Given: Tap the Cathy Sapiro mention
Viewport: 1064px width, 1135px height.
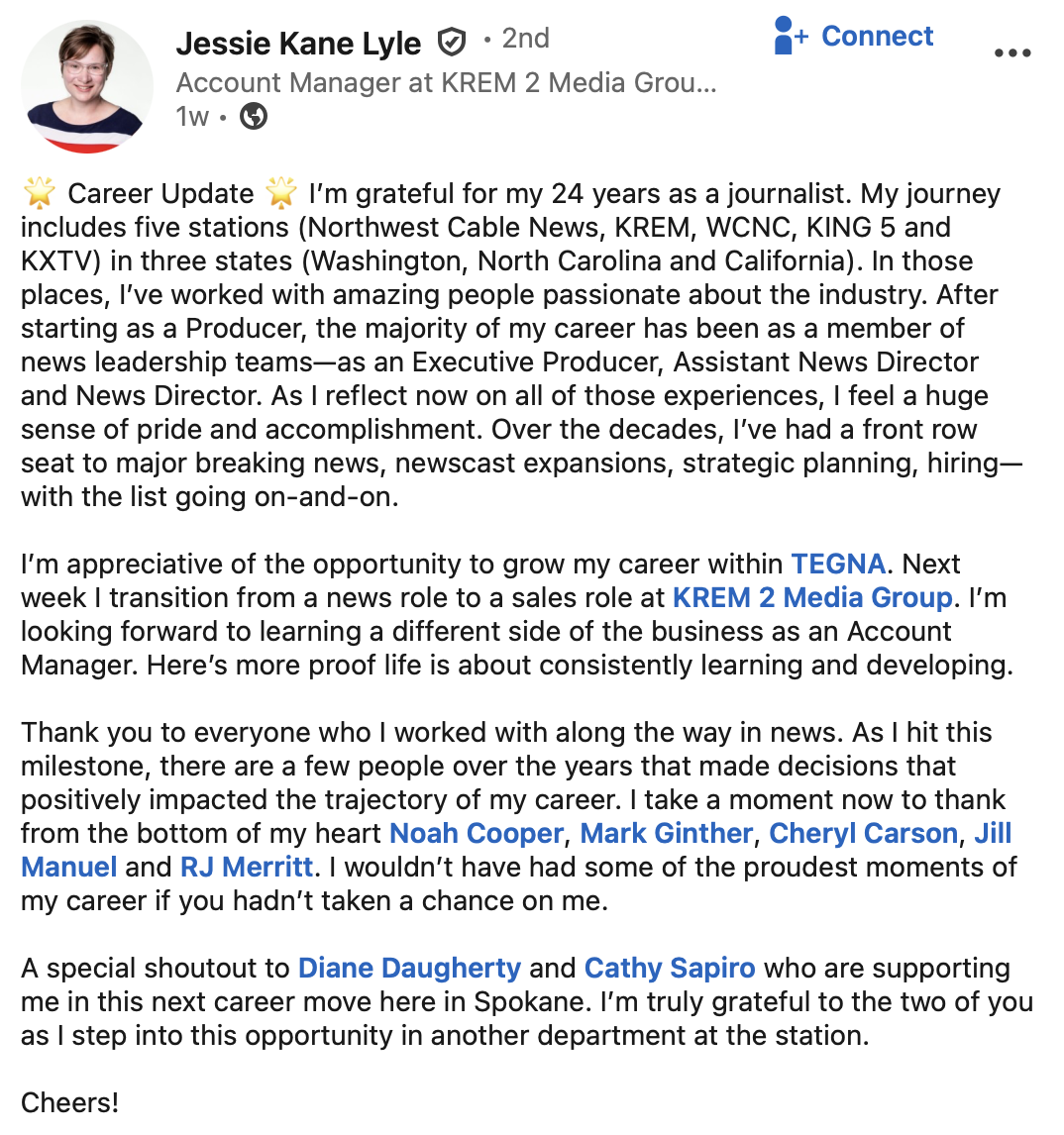Looking at the screenshot, I should click(670, 969).
